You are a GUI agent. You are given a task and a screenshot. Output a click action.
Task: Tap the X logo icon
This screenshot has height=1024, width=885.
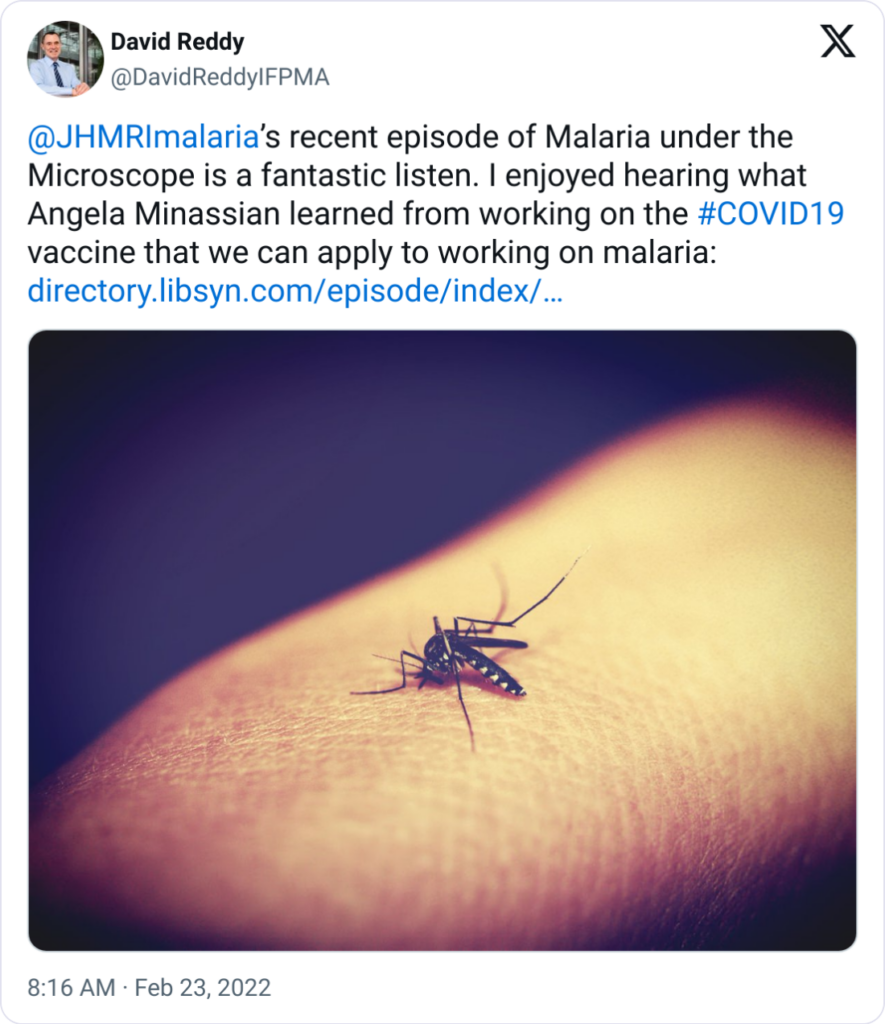[x=837, y=43]
